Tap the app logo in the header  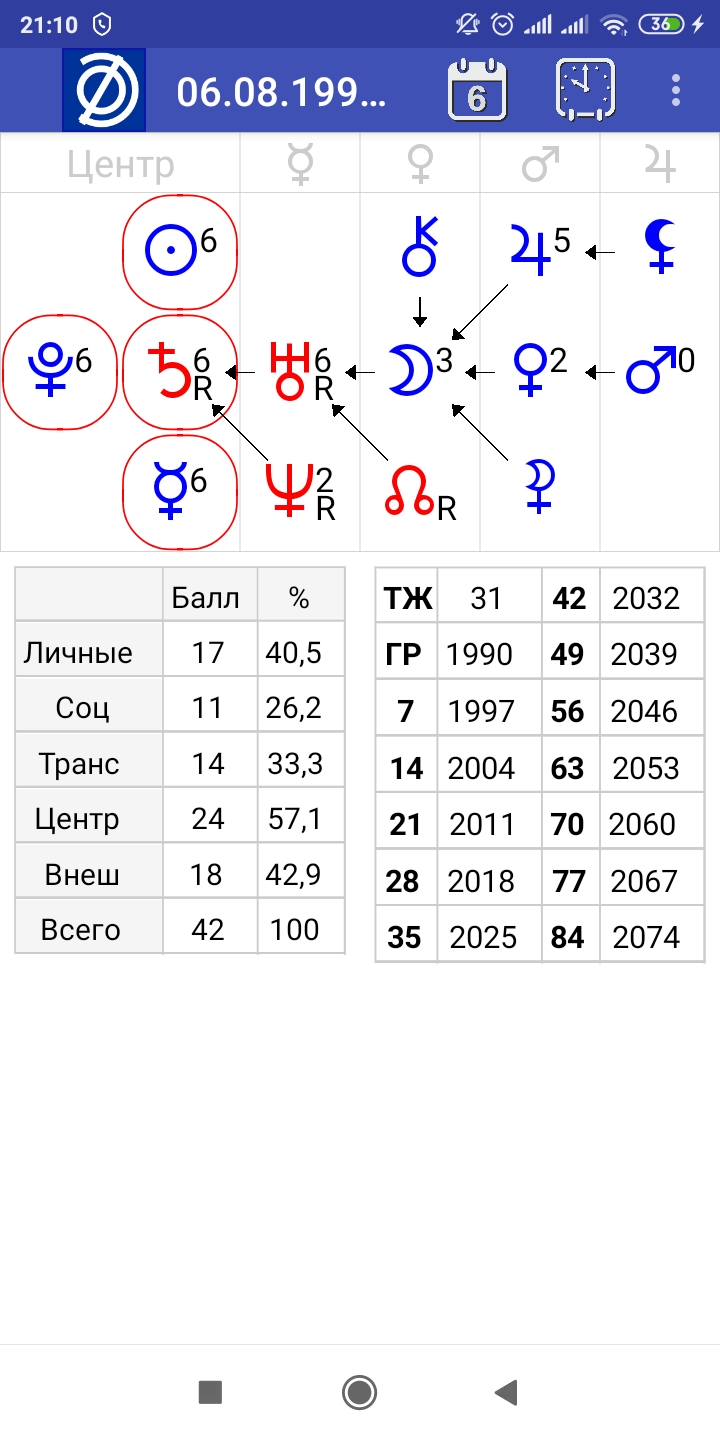[x=104, y=90]
